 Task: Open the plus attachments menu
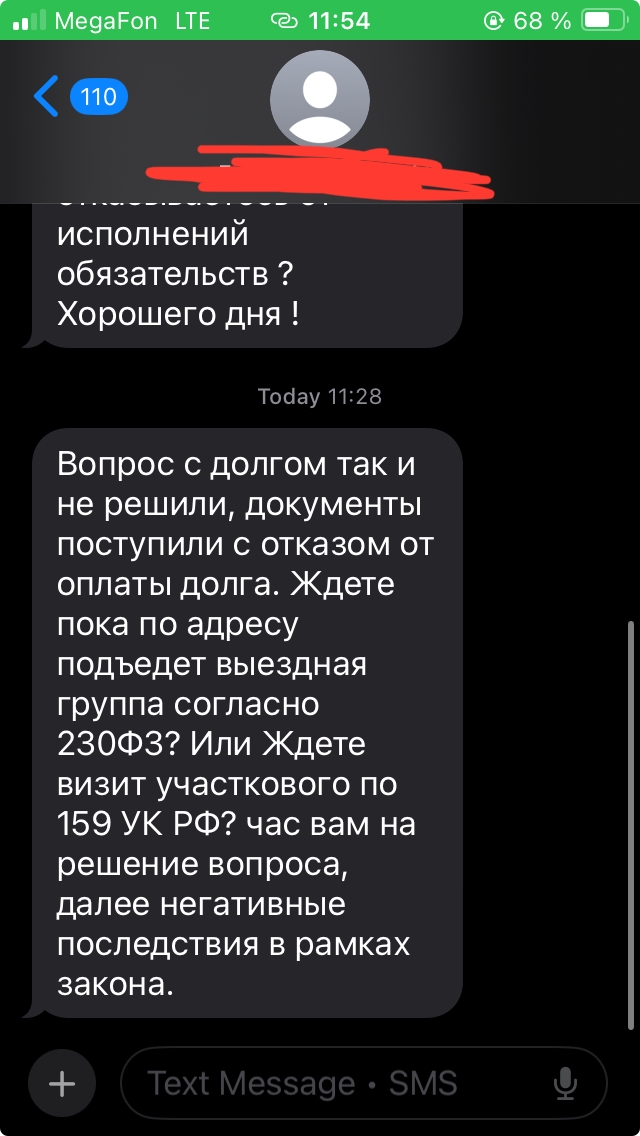coord(62,1084)
